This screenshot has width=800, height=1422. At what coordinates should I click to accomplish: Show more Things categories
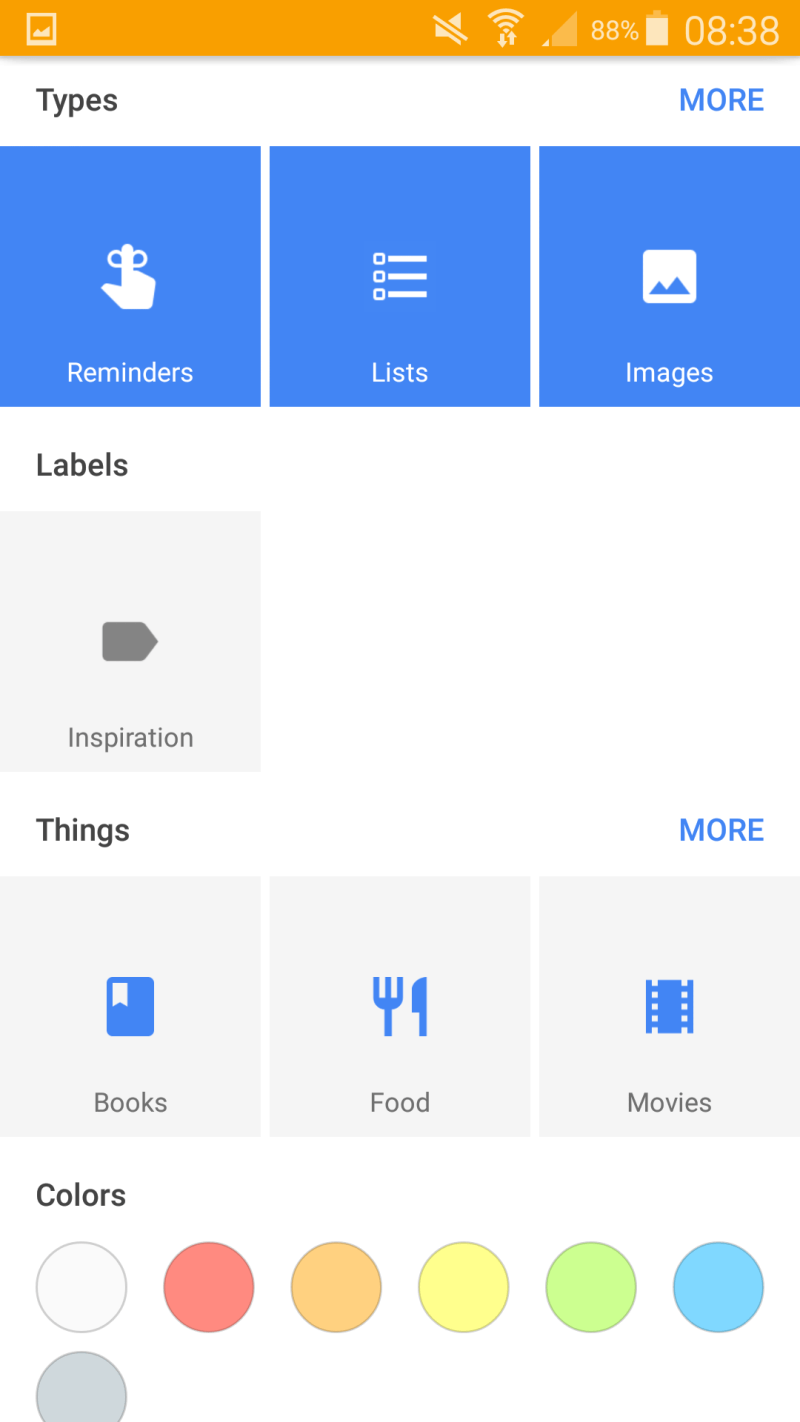721,830
